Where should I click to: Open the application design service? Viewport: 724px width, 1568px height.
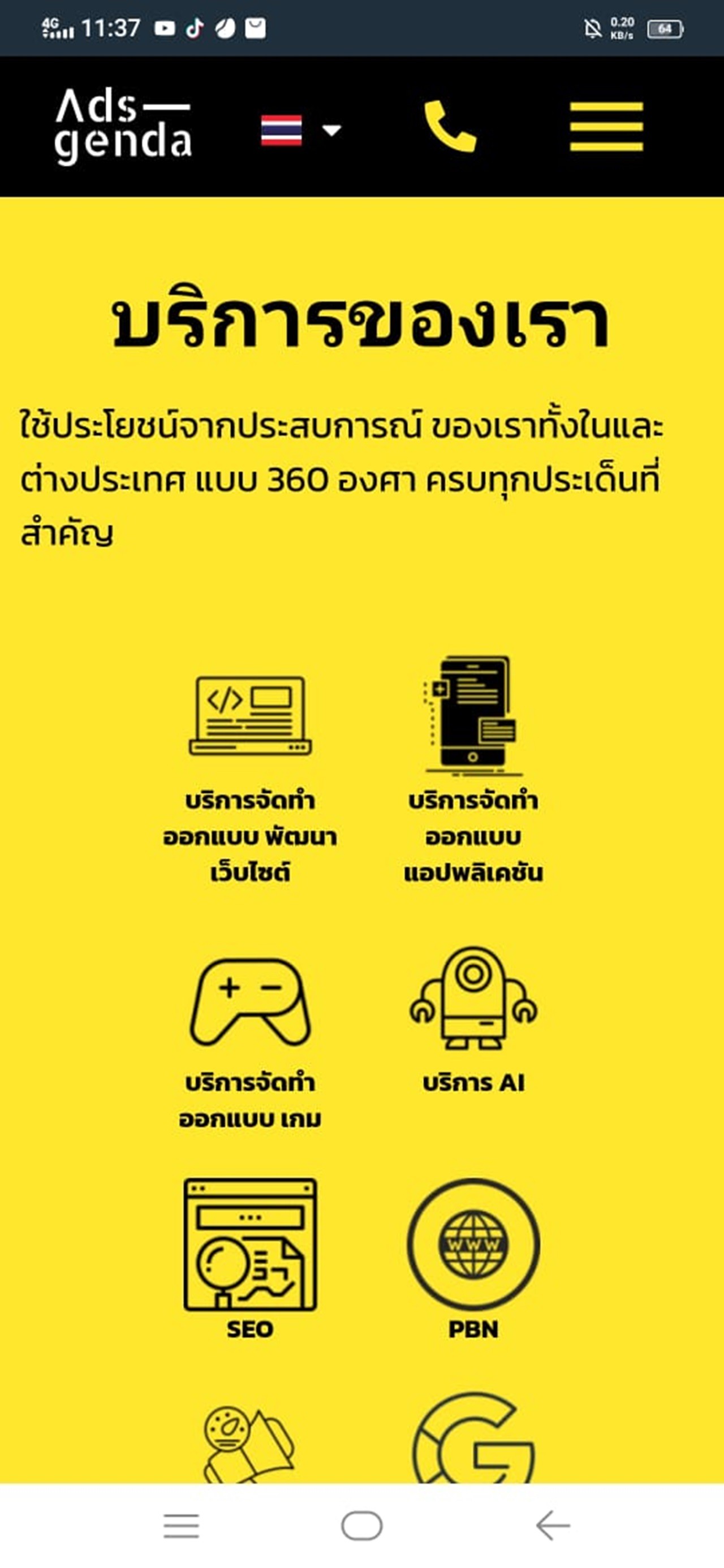click(x=473, y=770)
